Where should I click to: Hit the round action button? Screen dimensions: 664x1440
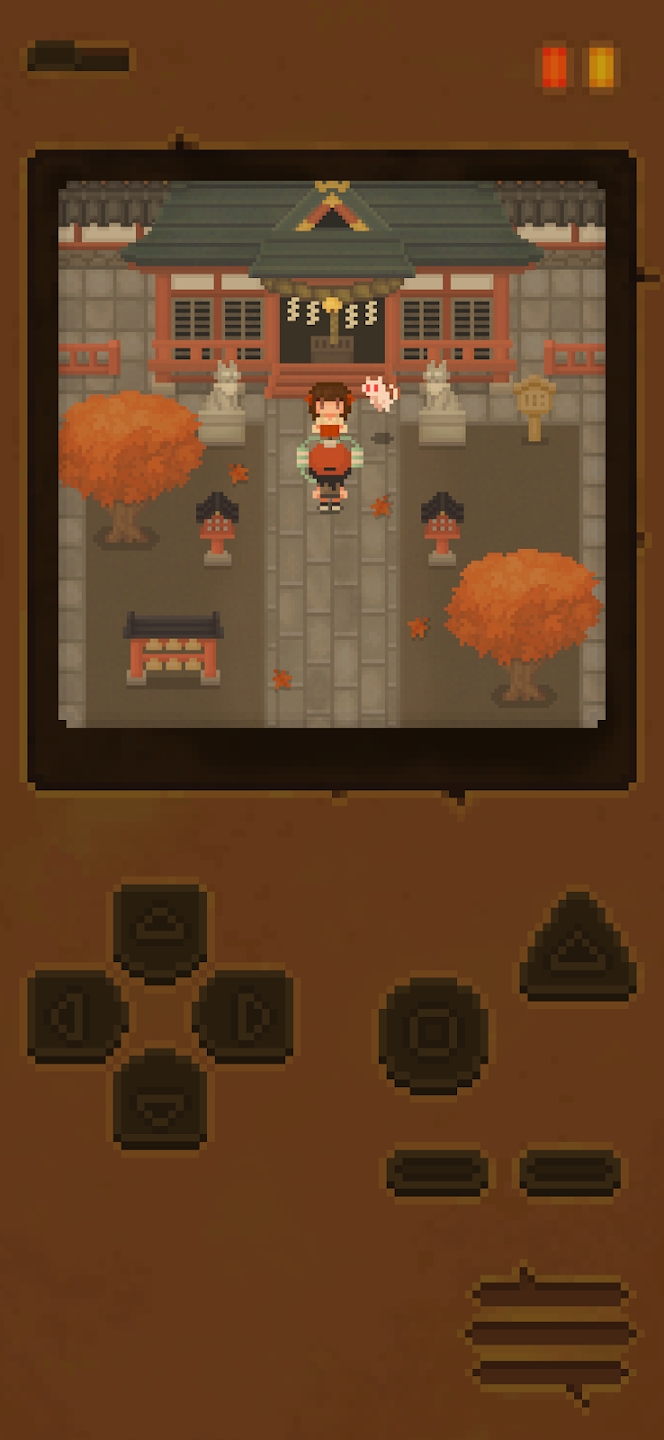click(433, 1033)
